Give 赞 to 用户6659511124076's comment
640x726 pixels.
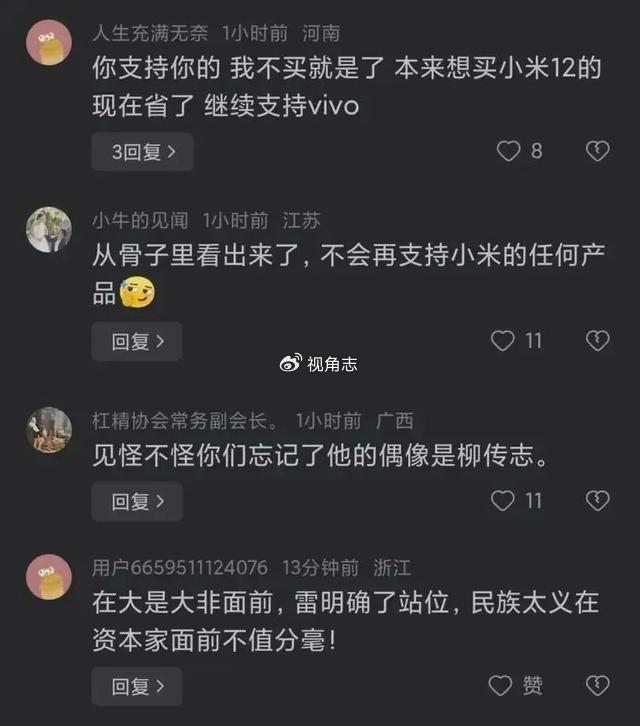coord(501,685)
